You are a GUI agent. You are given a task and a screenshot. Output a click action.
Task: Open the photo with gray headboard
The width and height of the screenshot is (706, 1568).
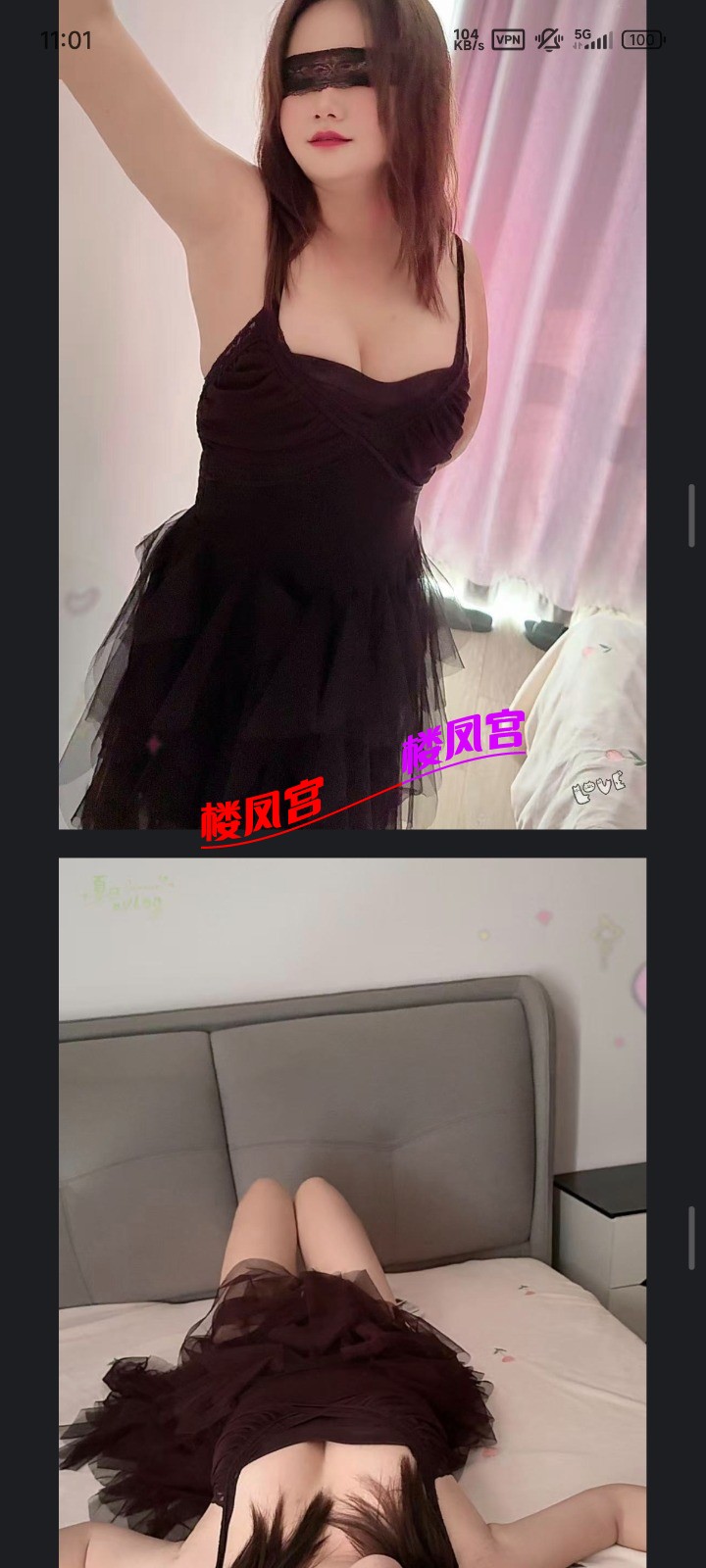[x=352, y=1211]
